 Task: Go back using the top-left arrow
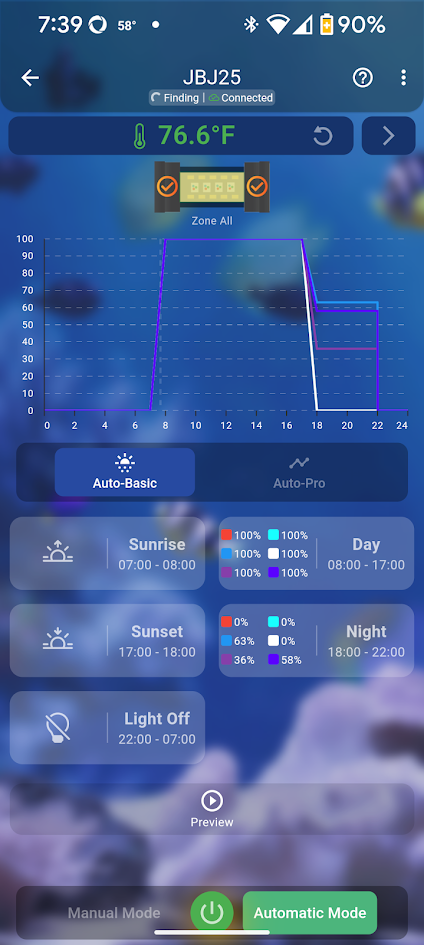click(x=30, y=78)
